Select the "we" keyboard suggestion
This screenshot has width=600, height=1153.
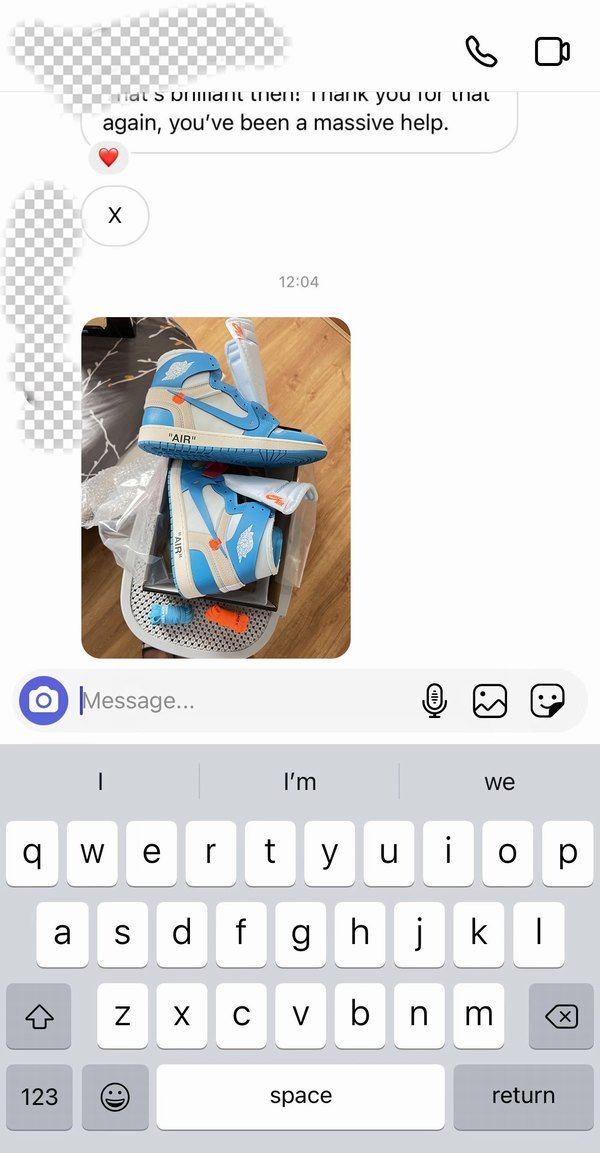(x=499, y=782)
